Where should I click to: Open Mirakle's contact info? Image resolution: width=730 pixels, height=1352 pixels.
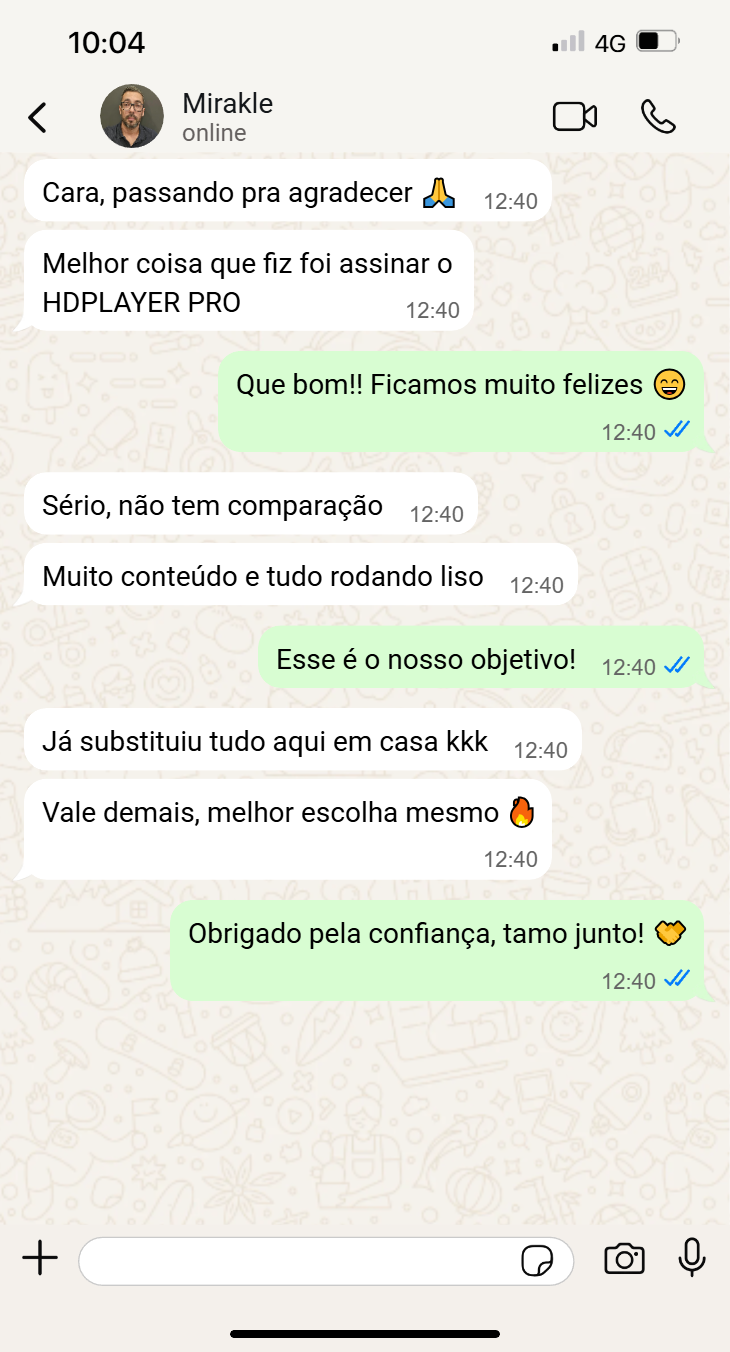(x=227, y=117)
